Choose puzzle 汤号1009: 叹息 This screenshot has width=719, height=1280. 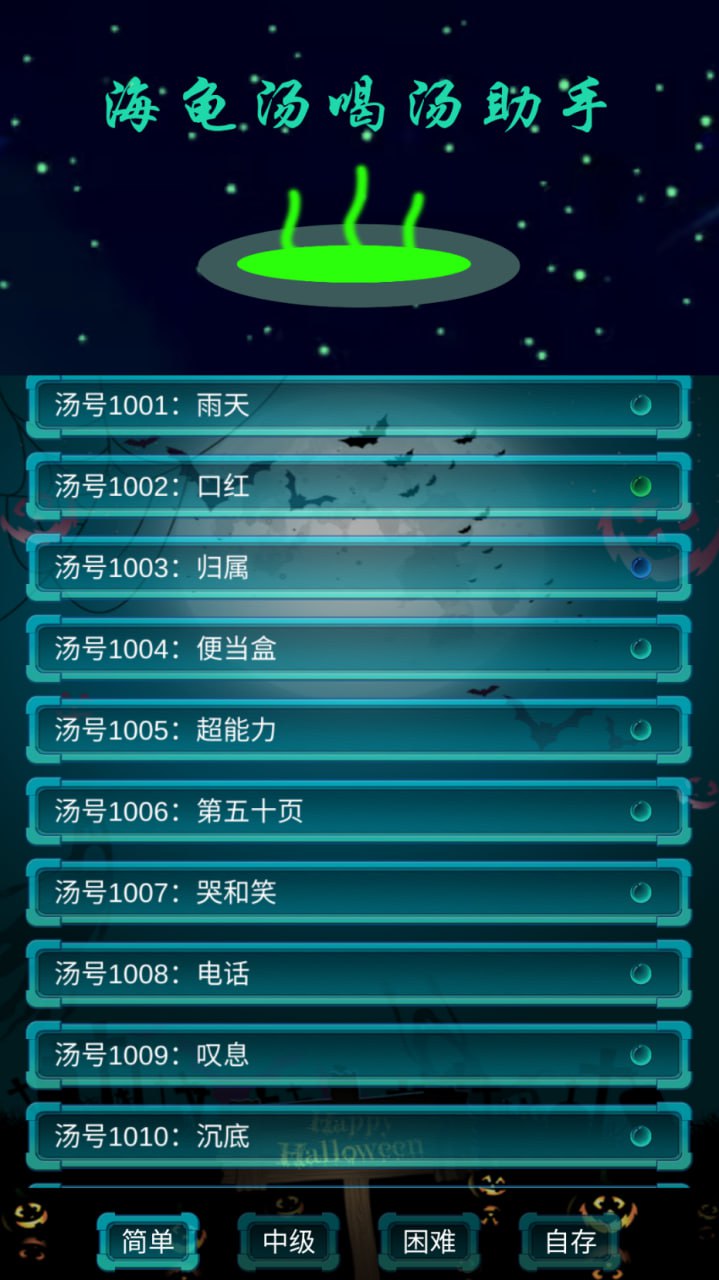click(358, 1053)
